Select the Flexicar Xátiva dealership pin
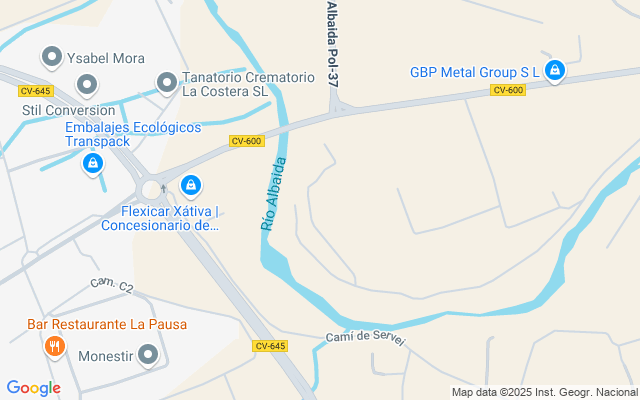Image resolution: width=640 pixels, height=400 pixels. [191, 186]
